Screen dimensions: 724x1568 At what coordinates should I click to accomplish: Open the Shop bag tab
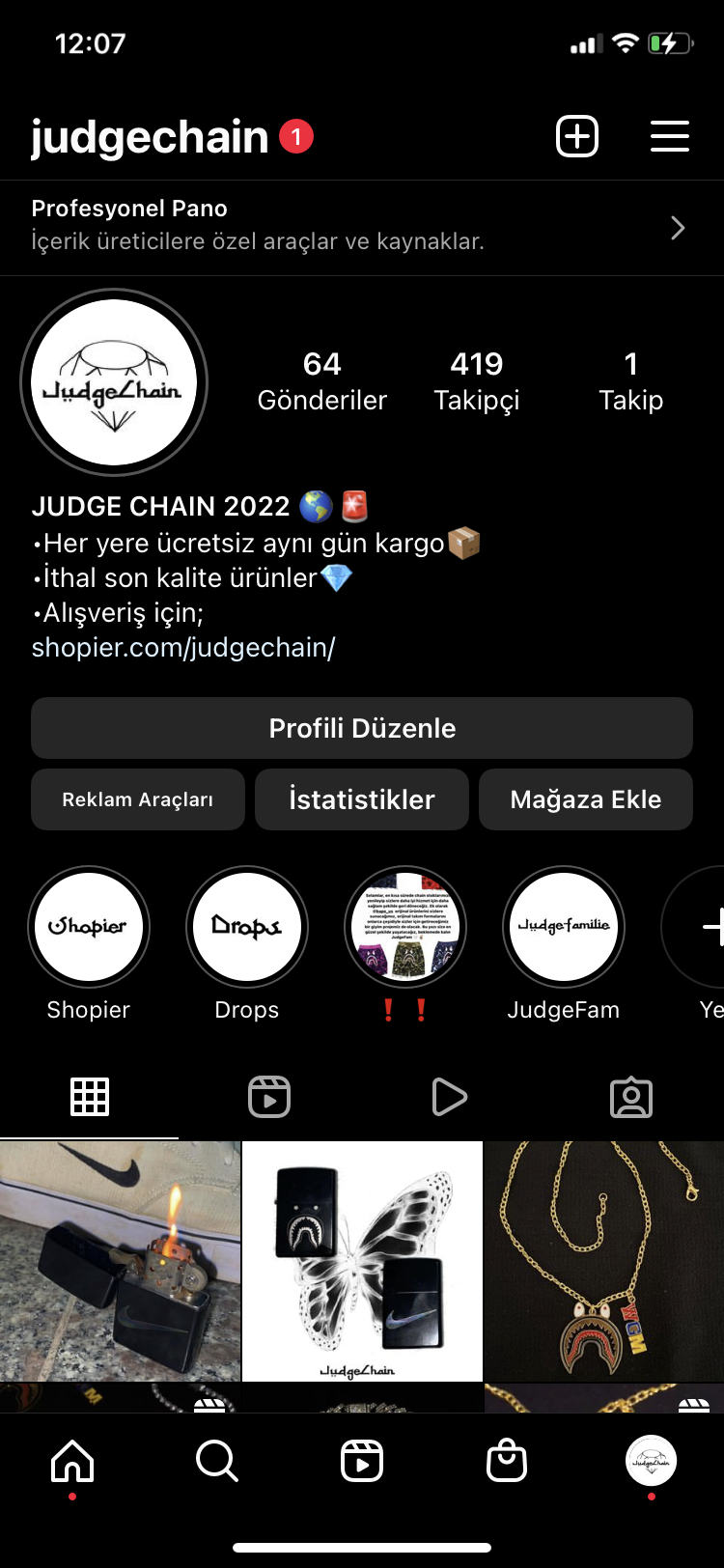(507, 1461)
